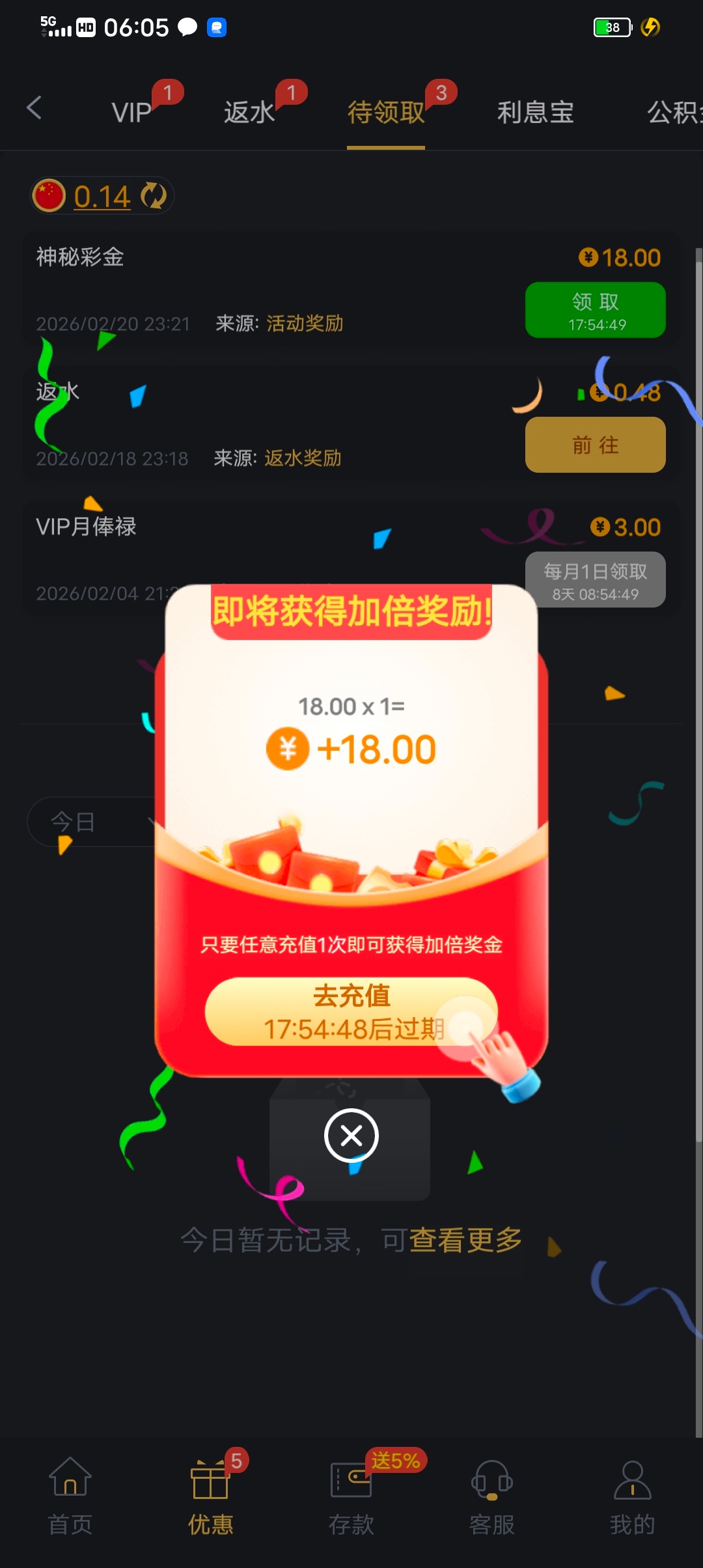Open the 返水 tab
The height and width of the screenshot is (1568, 703).
click(x=249, y=112)
